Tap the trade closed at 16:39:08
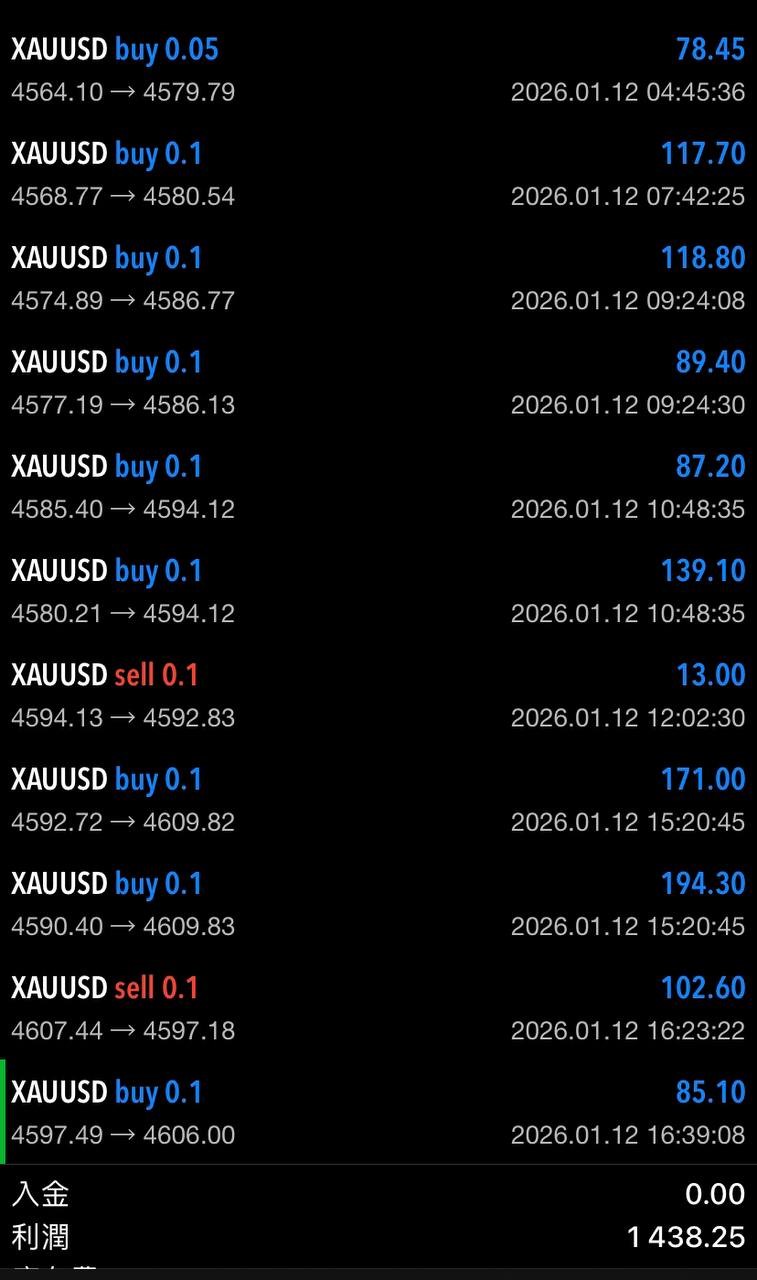757x1280 pixels. tap(378, 1112)
